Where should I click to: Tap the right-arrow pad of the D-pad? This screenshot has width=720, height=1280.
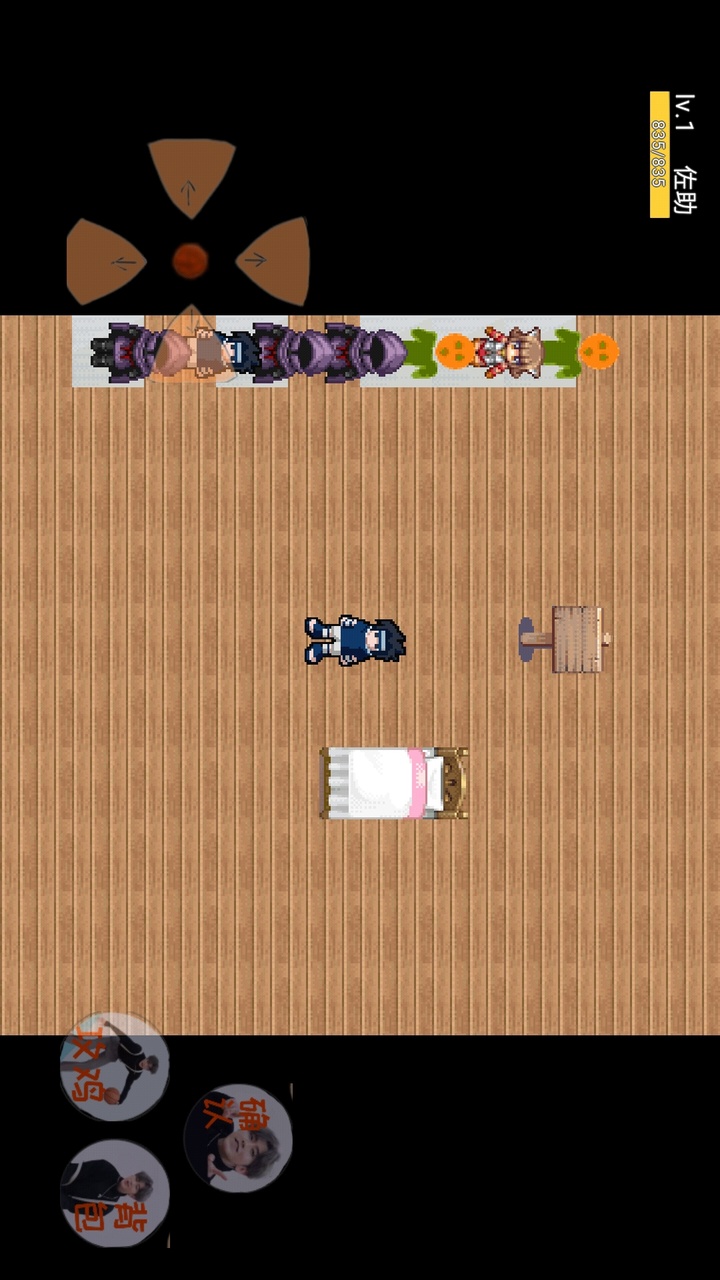coord(272,260)
